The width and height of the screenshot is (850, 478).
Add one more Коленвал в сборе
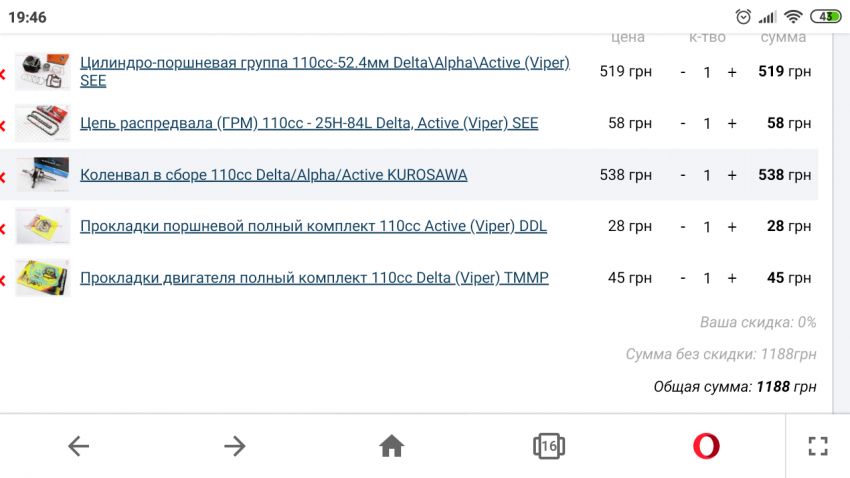pyautogui.click(x=732, y=175)
